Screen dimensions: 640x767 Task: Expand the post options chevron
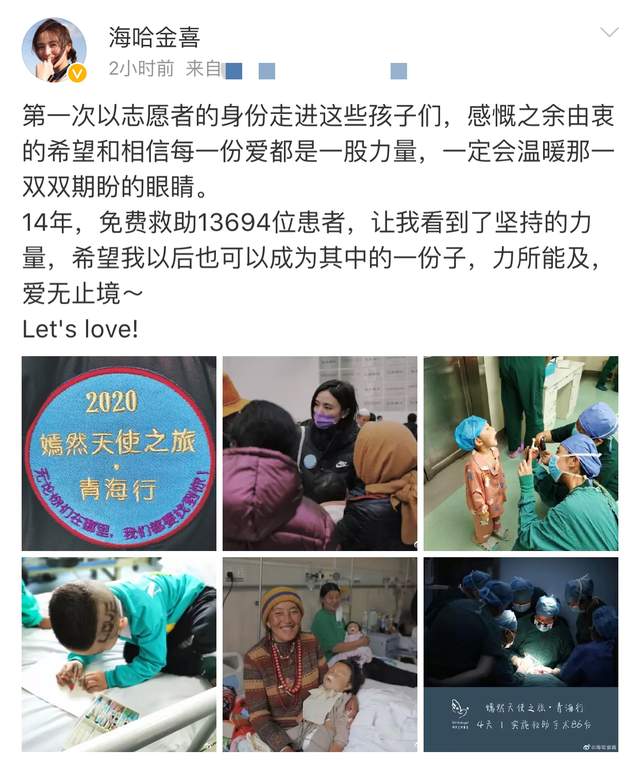pos(608,34)
